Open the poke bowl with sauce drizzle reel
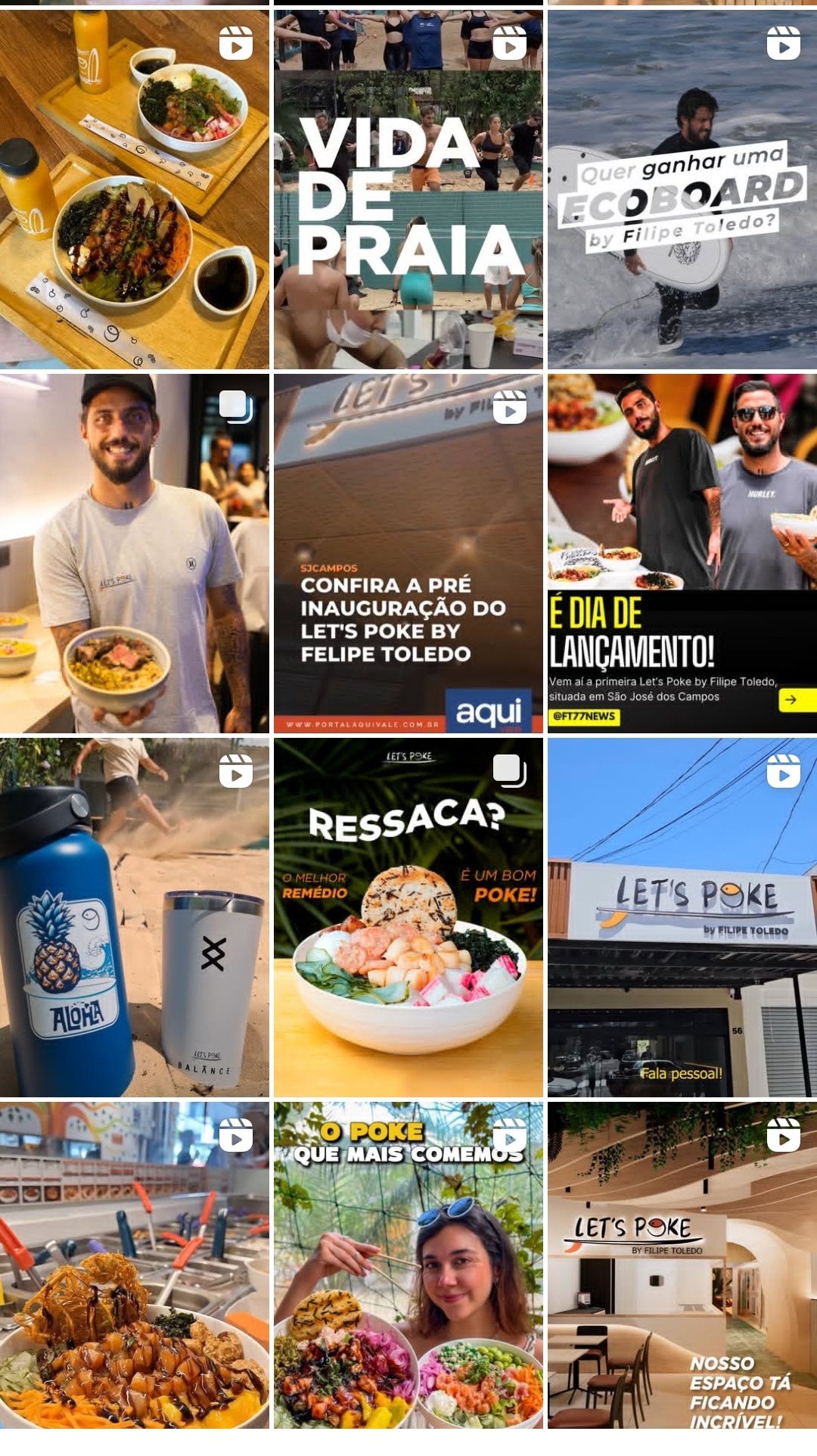The width and height of the screenshot is (817, 1456). click(x=135, y=1265)
